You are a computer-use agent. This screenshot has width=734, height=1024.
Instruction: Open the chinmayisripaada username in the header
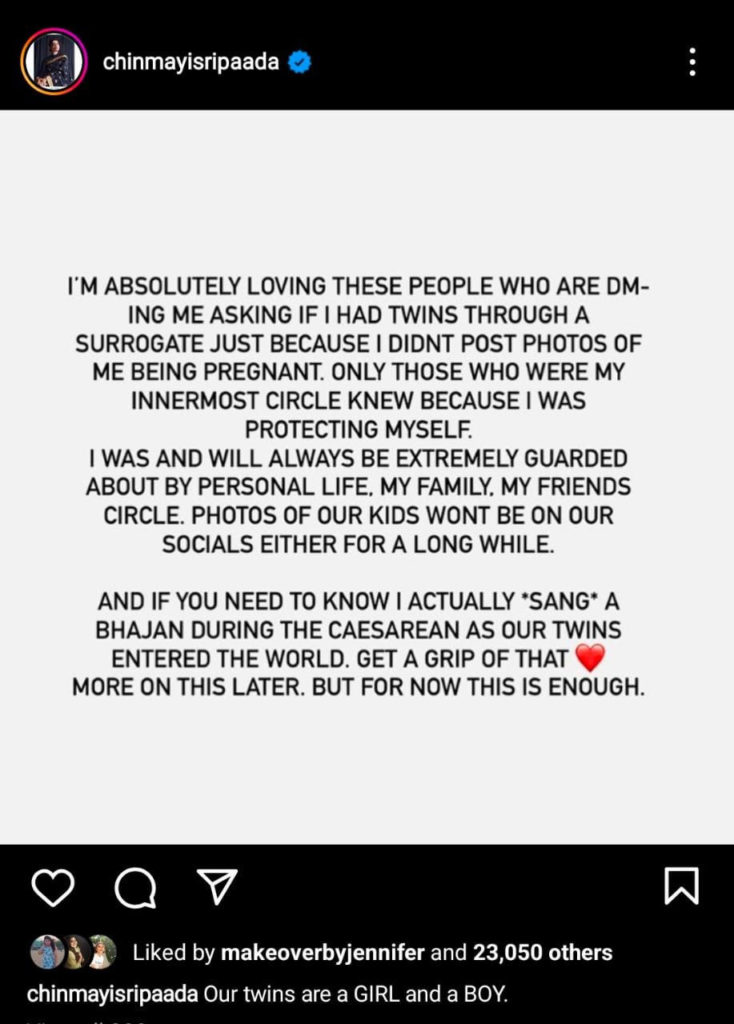point(191,62)
